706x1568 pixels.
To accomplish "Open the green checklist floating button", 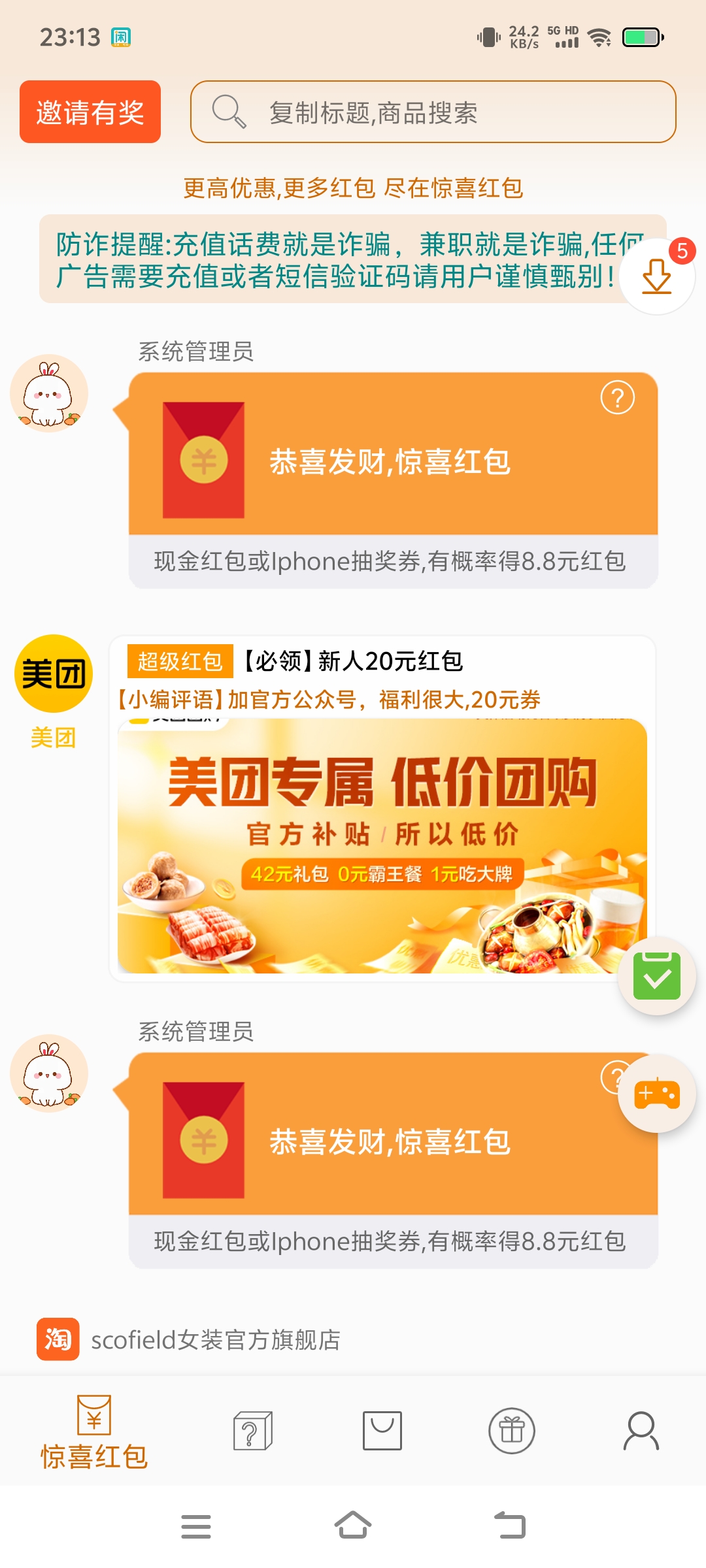I will (657, 976).
